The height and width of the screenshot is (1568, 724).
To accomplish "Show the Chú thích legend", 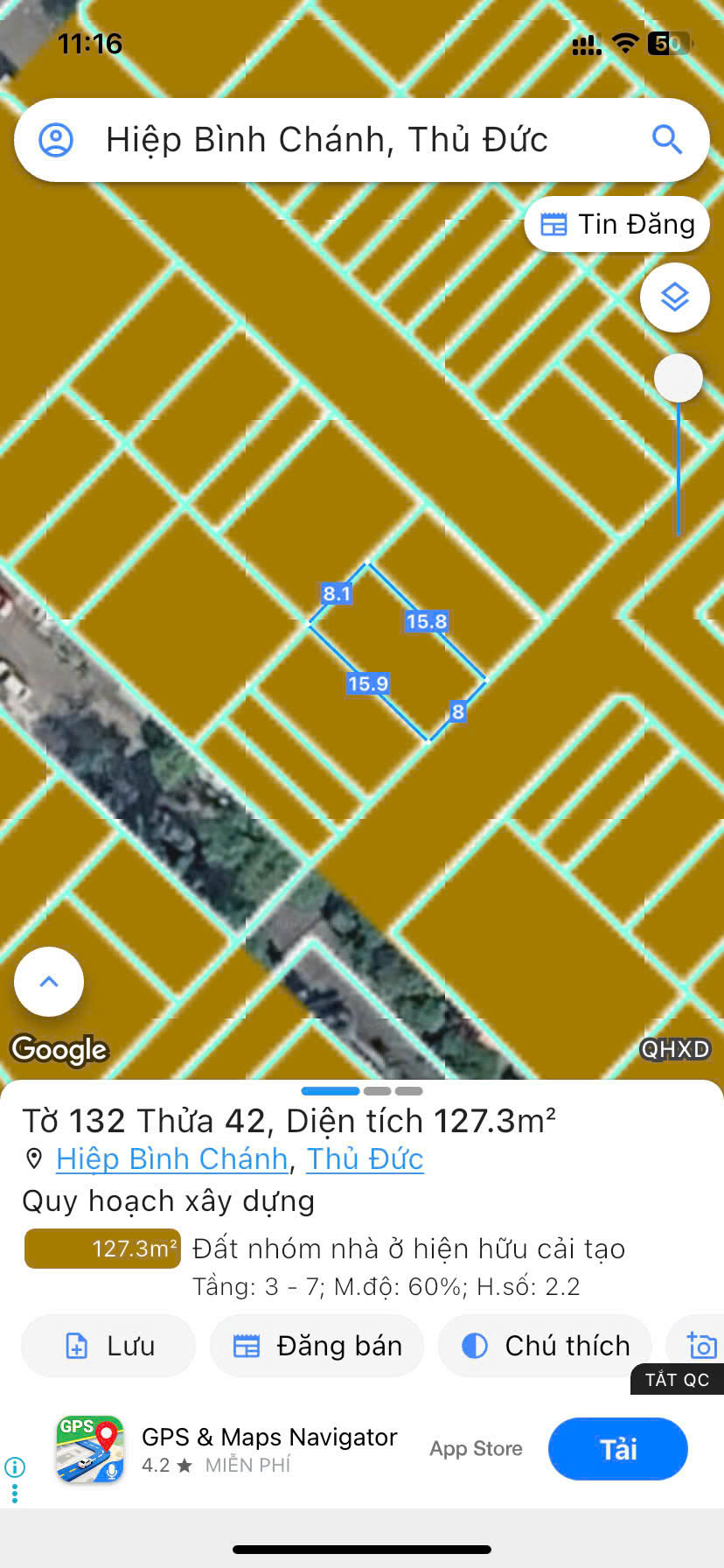I will click(545, 1346).
